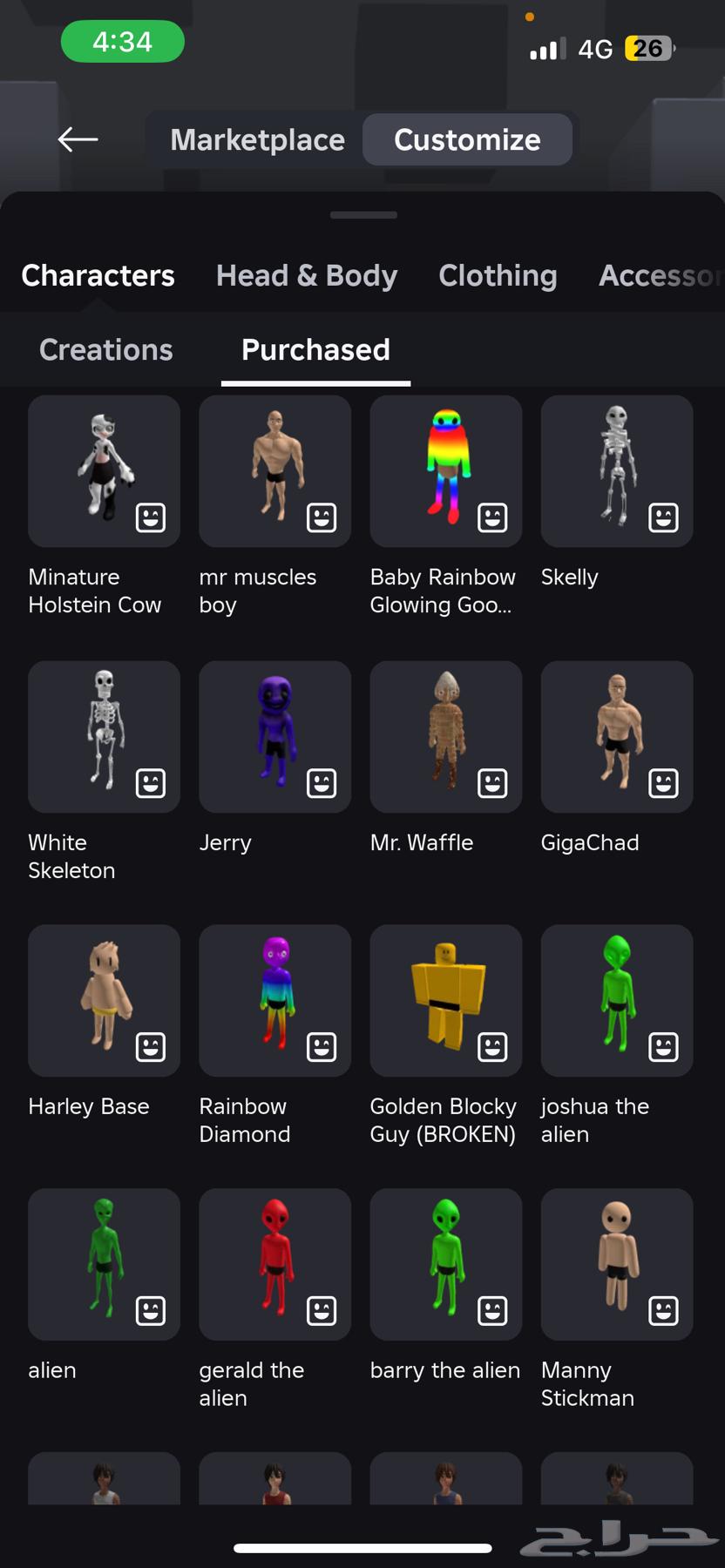Click the face icon on Manny Stickman
Screen dimensions: 725x1568
[x=664, y=1310]
